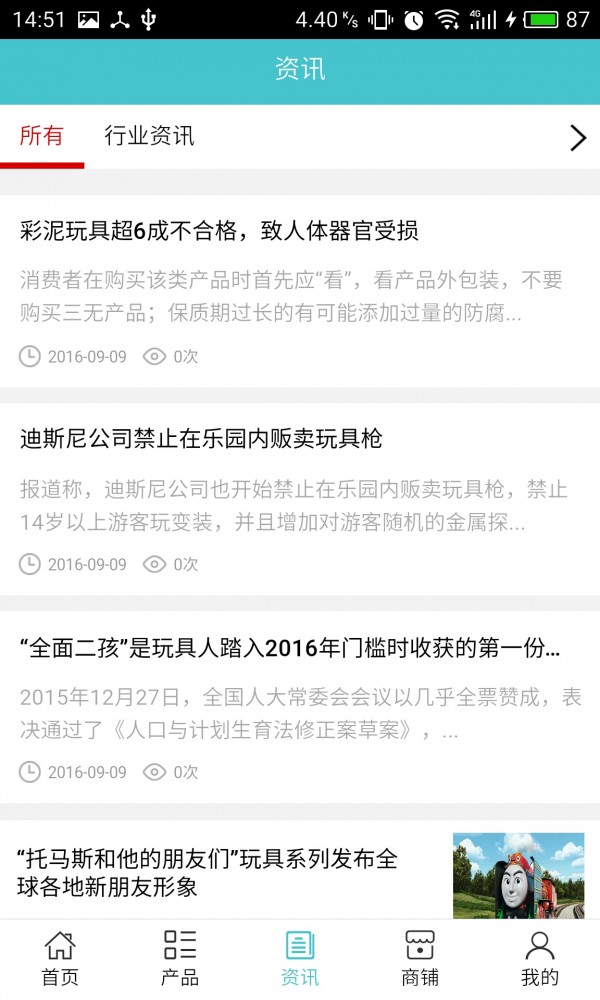
Task: Read the 迪斯尼公司禁止贩卖玩具枪 article
Action: (201, 439)
